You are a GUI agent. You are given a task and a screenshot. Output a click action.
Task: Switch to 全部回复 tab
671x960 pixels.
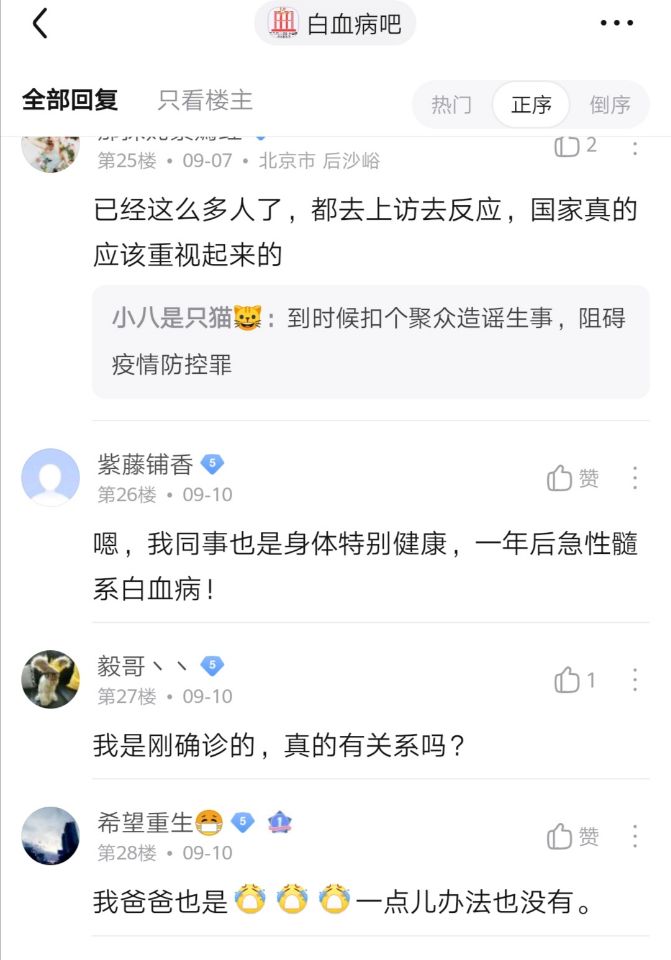tap(70, 100)
